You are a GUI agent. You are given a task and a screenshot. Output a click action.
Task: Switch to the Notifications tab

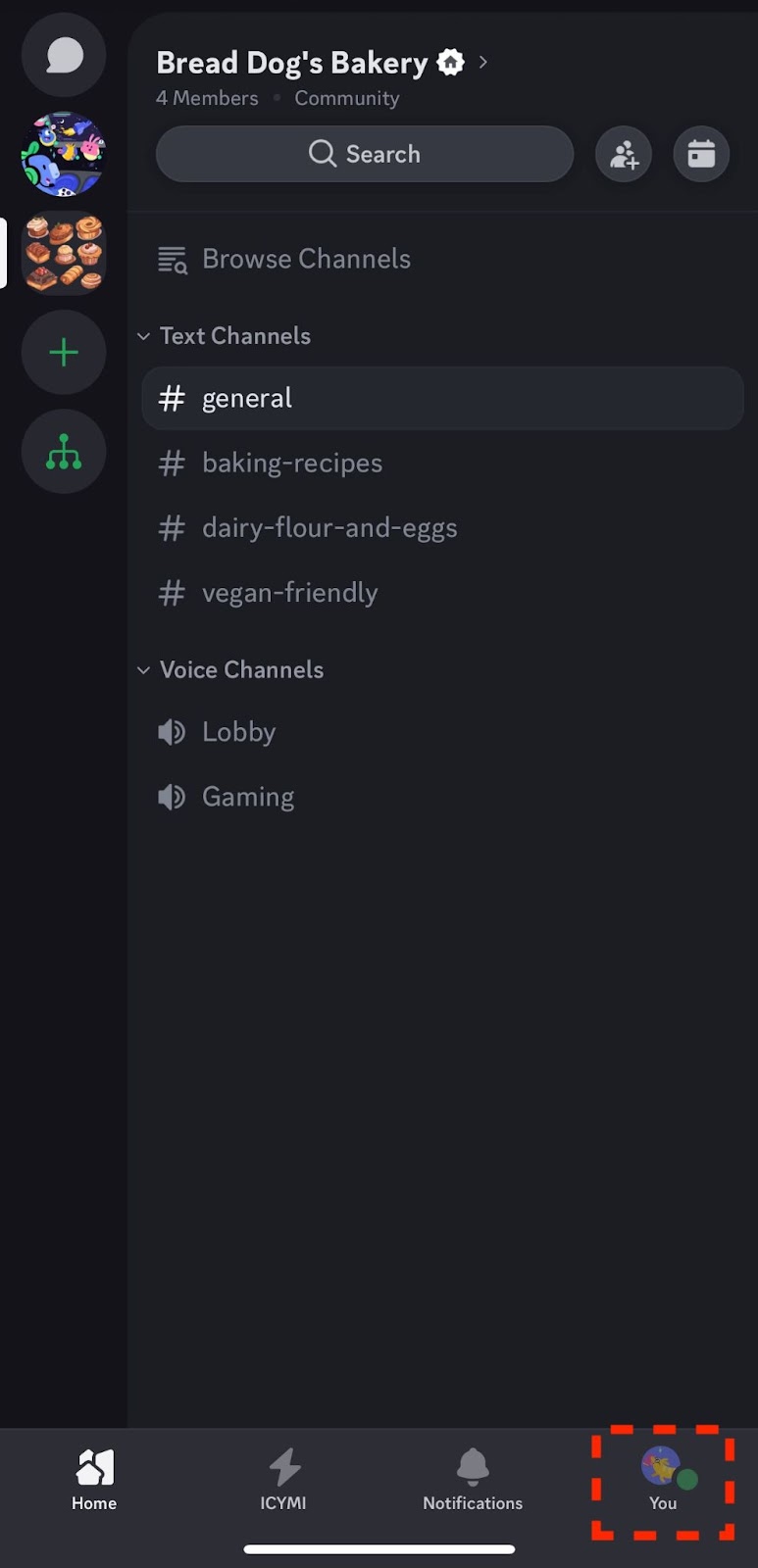(x=473, y=1480)
